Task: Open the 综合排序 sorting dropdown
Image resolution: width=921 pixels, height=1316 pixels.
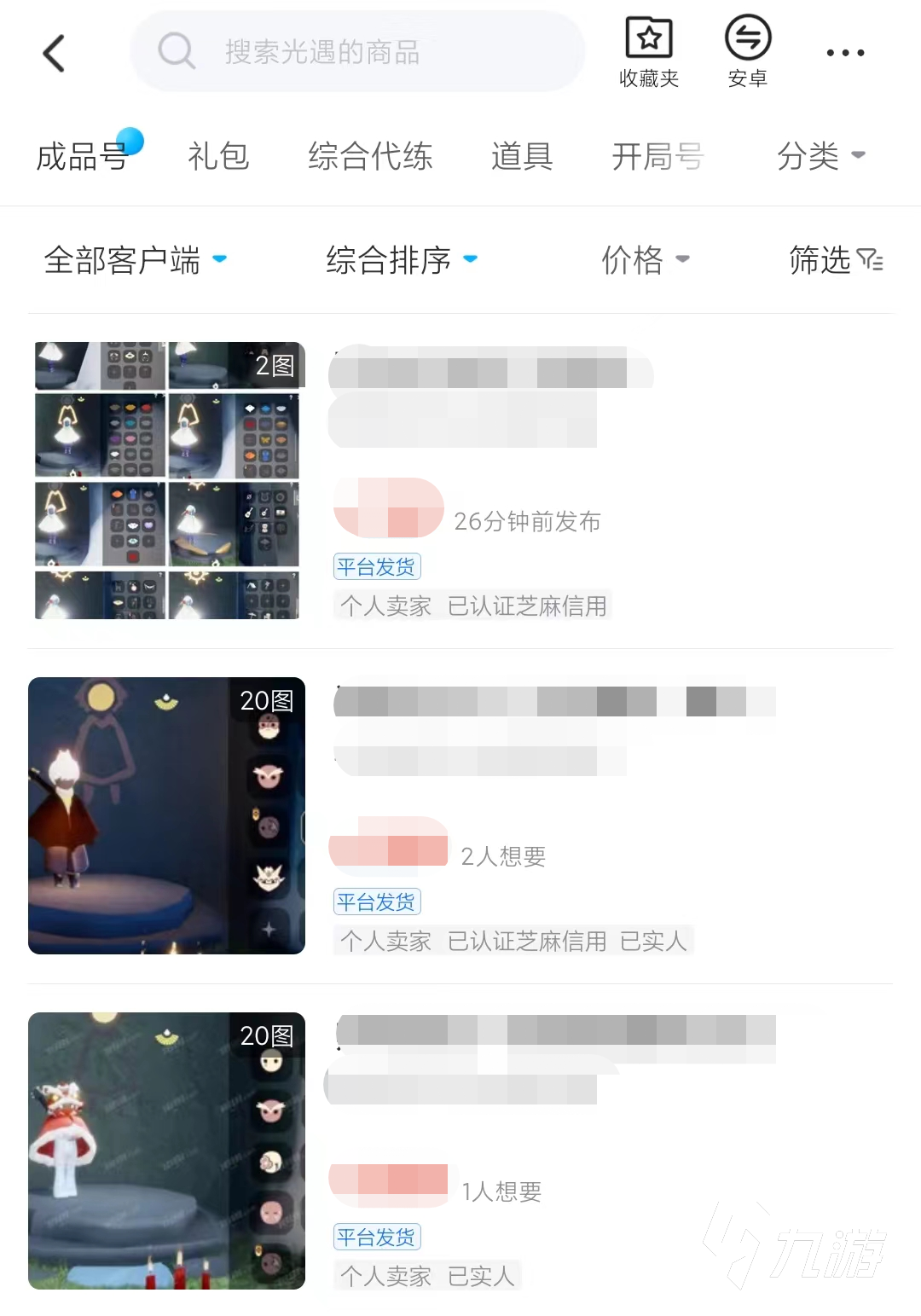Action: [401, 259]
